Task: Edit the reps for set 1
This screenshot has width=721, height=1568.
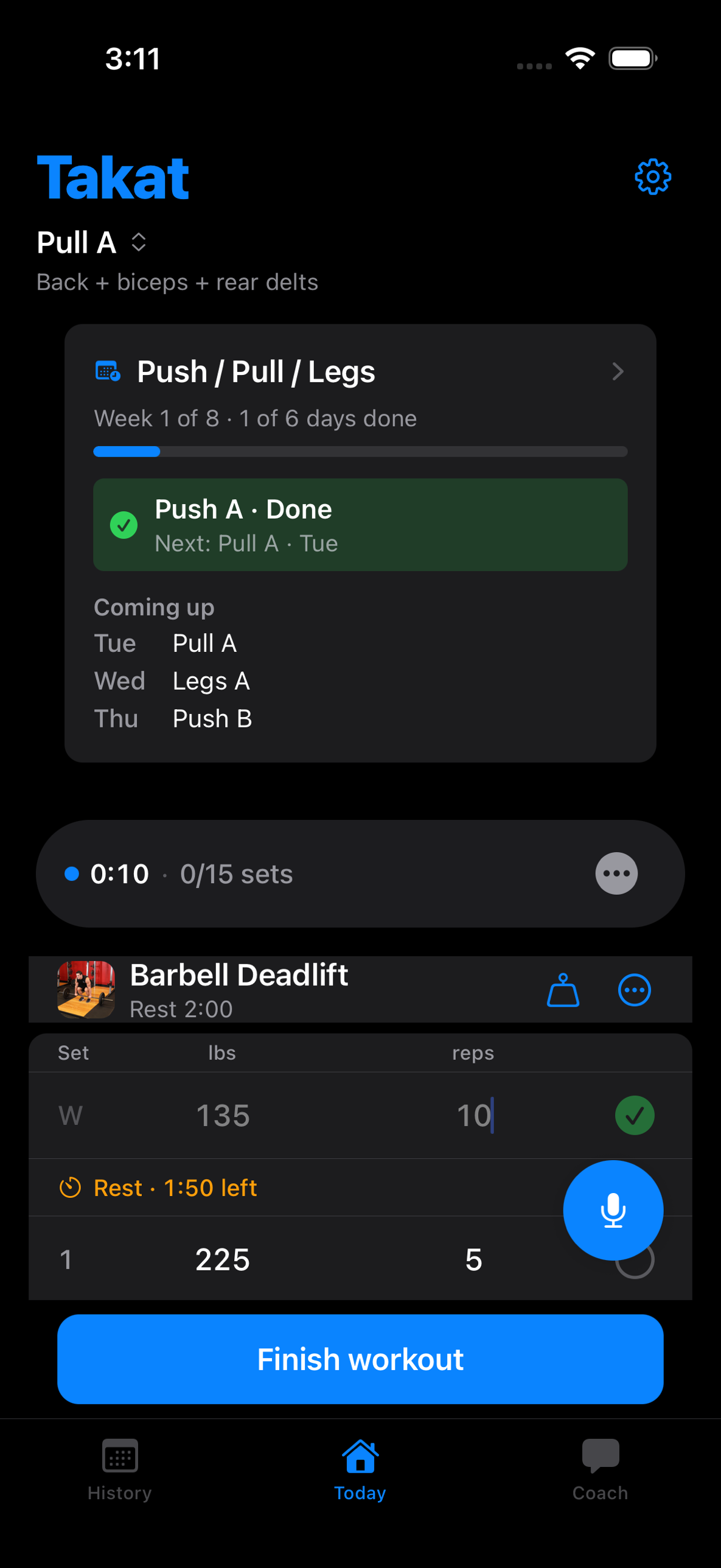Action: point(473,1259)
